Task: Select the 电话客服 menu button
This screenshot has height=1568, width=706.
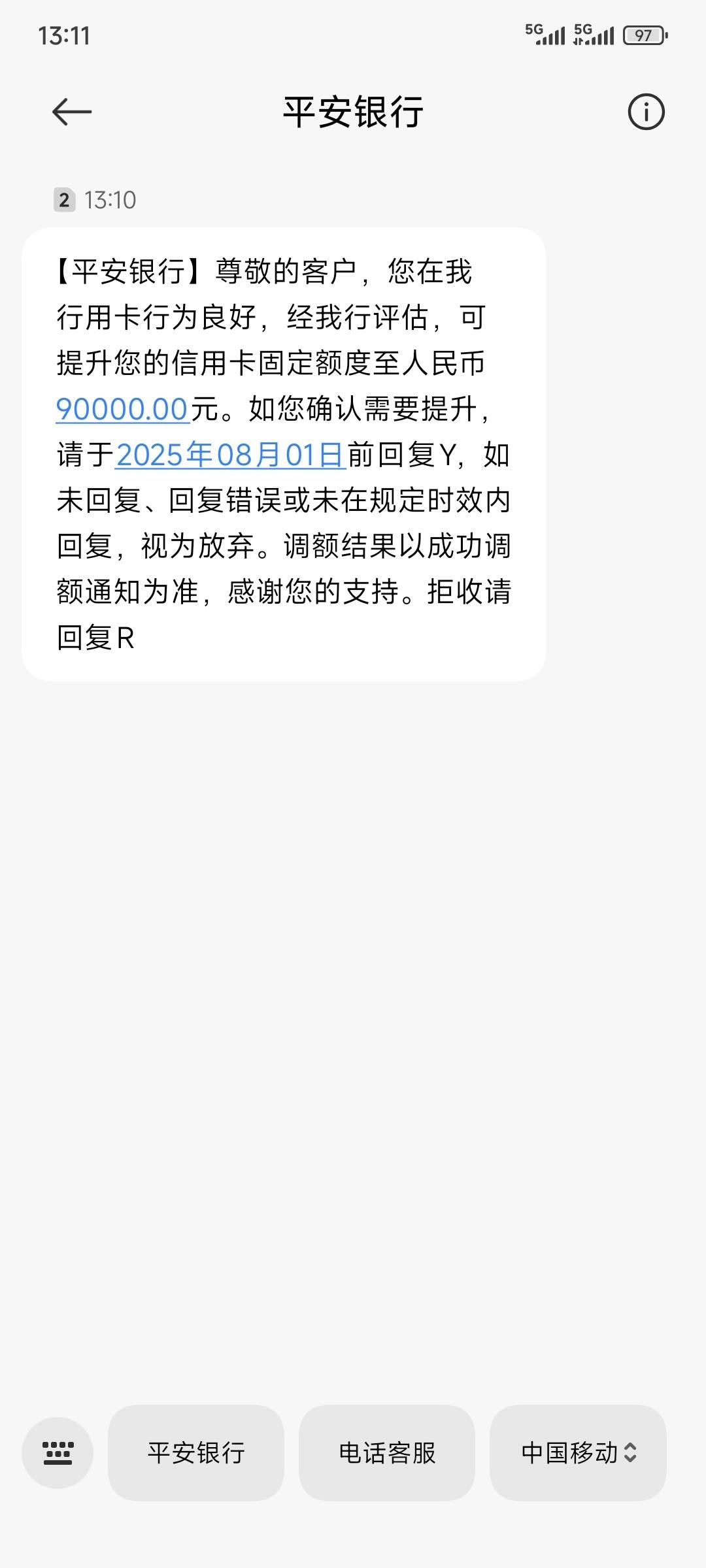Action: click(387, 1453)
